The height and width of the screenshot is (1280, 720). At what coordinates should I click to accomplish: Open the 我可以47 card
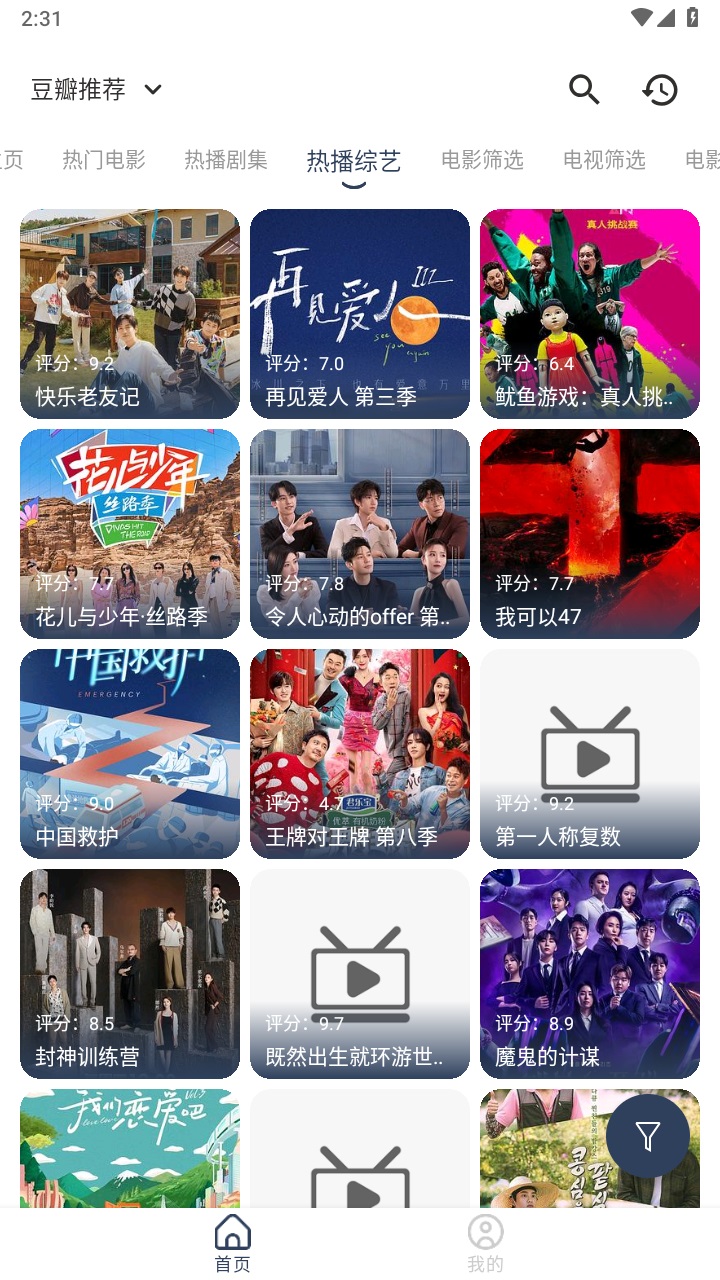tap(590, 533)
